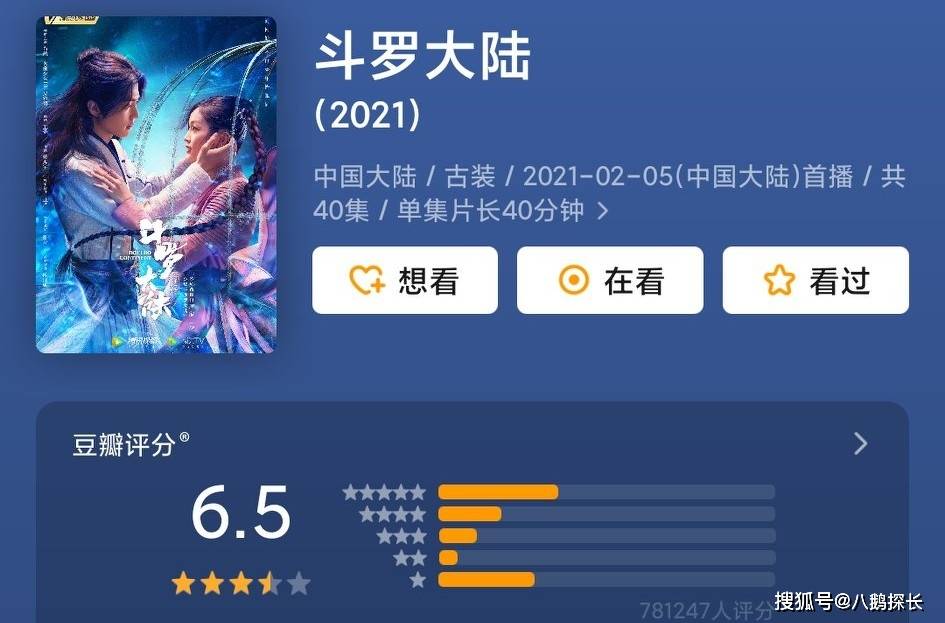Mark the show as 在看 (watching)
The height and width of the screenshot is (623, 945).
pyautogui.click(x=610, y=281)
